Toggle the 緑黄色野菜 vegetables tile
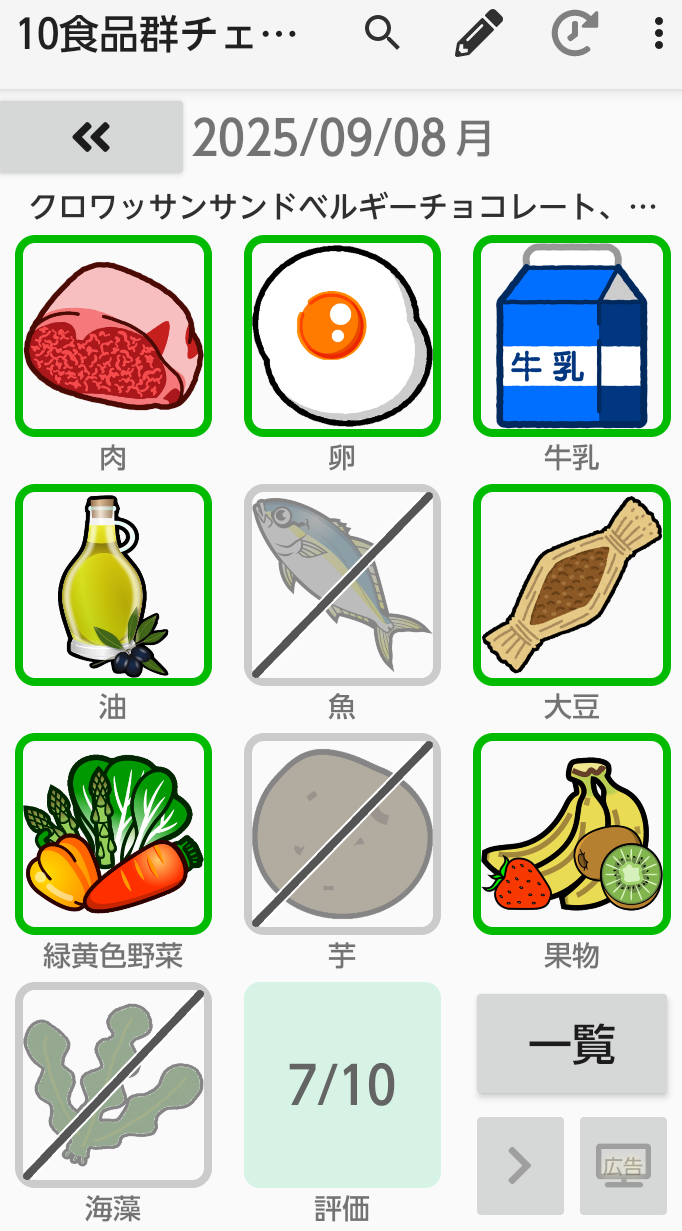The width and height of the screenshot is (682, 1231). [x=113, y=834]
